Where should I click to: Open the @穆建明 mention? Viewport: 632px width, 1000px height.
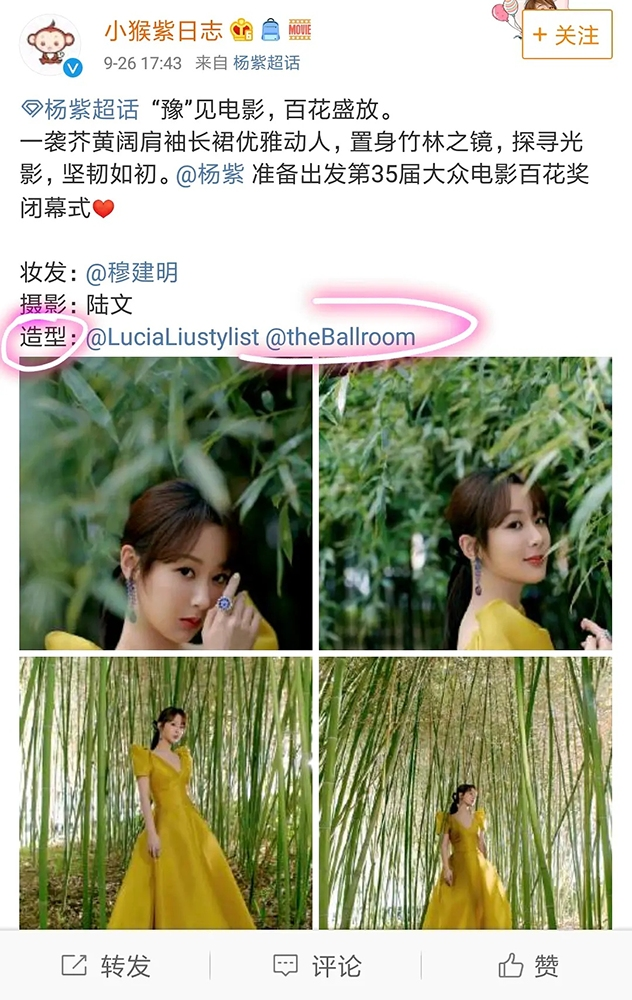pyautogui.click(x=131, y=272)
